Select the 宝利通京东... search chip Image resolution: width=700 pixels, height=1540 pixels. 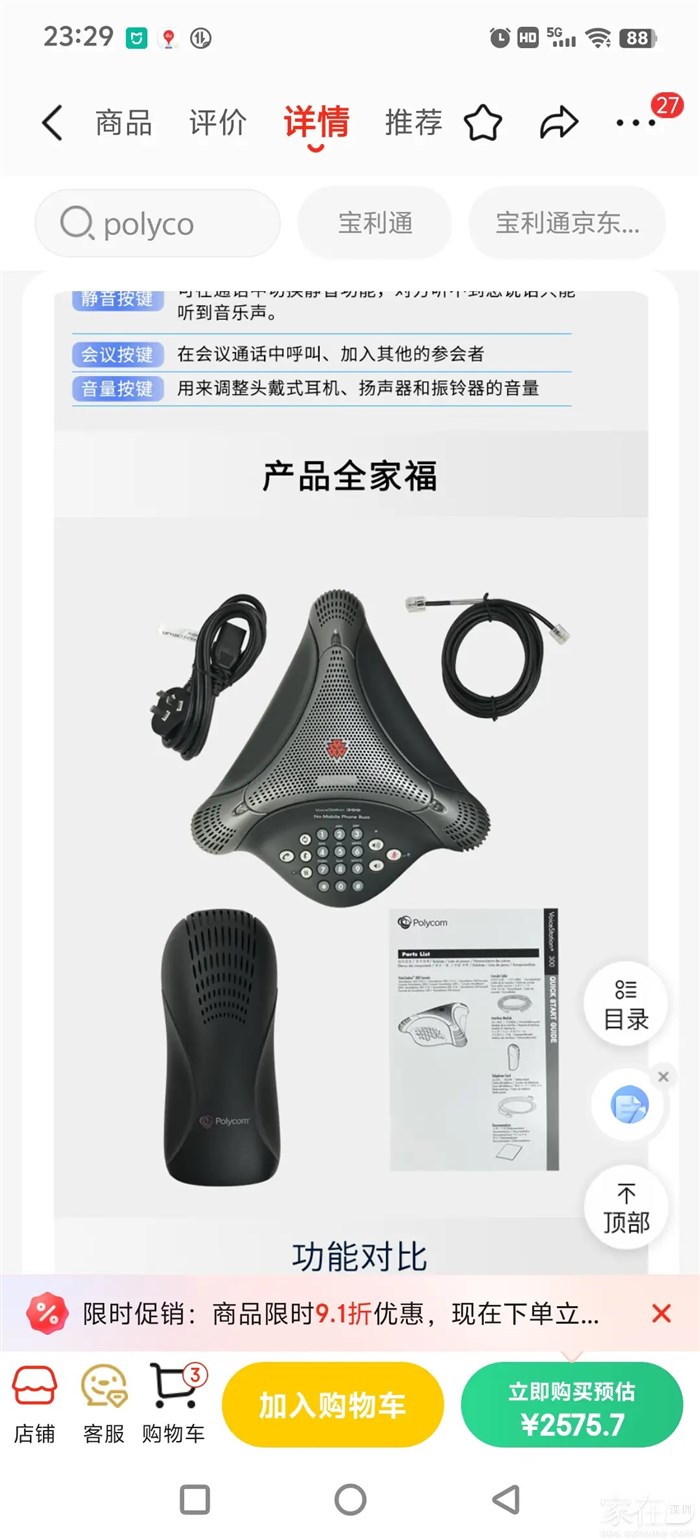coord(567,223)
